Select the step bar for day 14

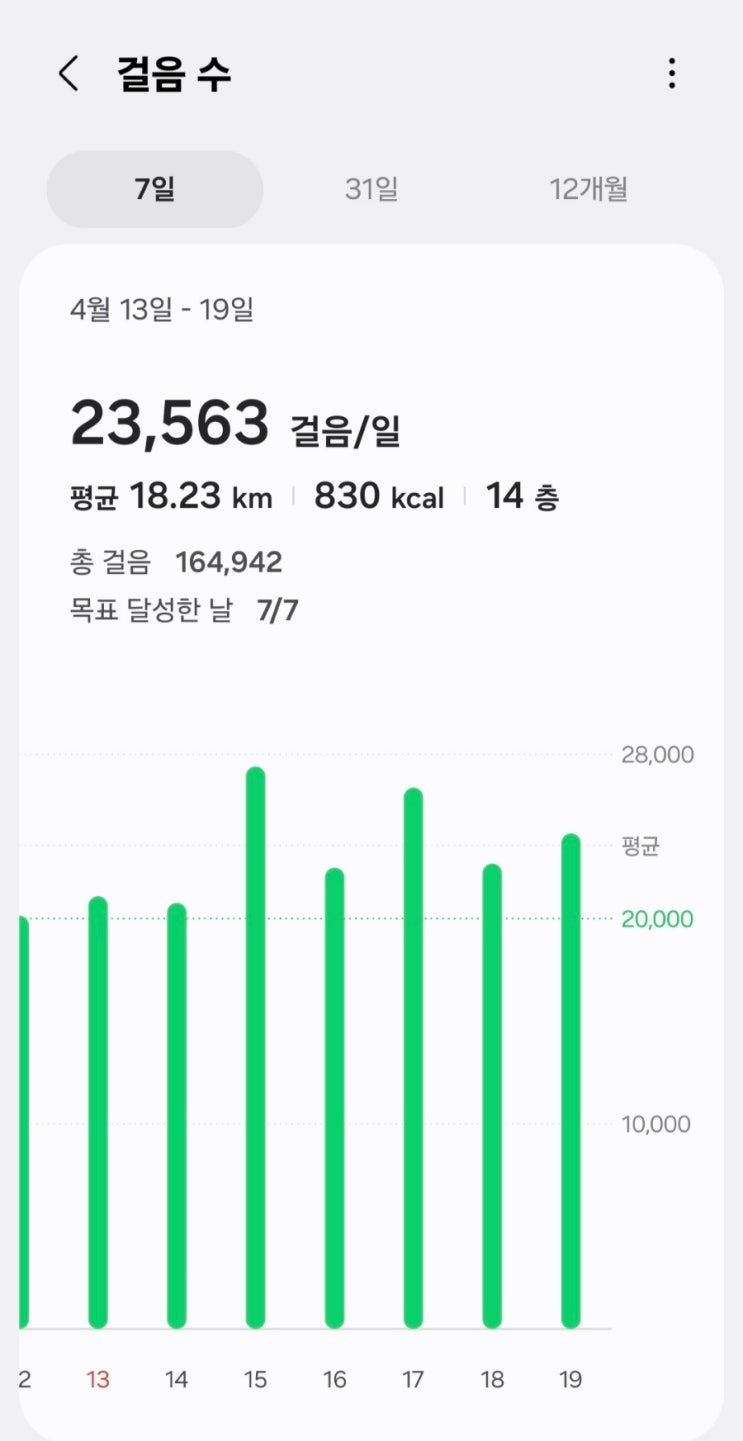176,1115
